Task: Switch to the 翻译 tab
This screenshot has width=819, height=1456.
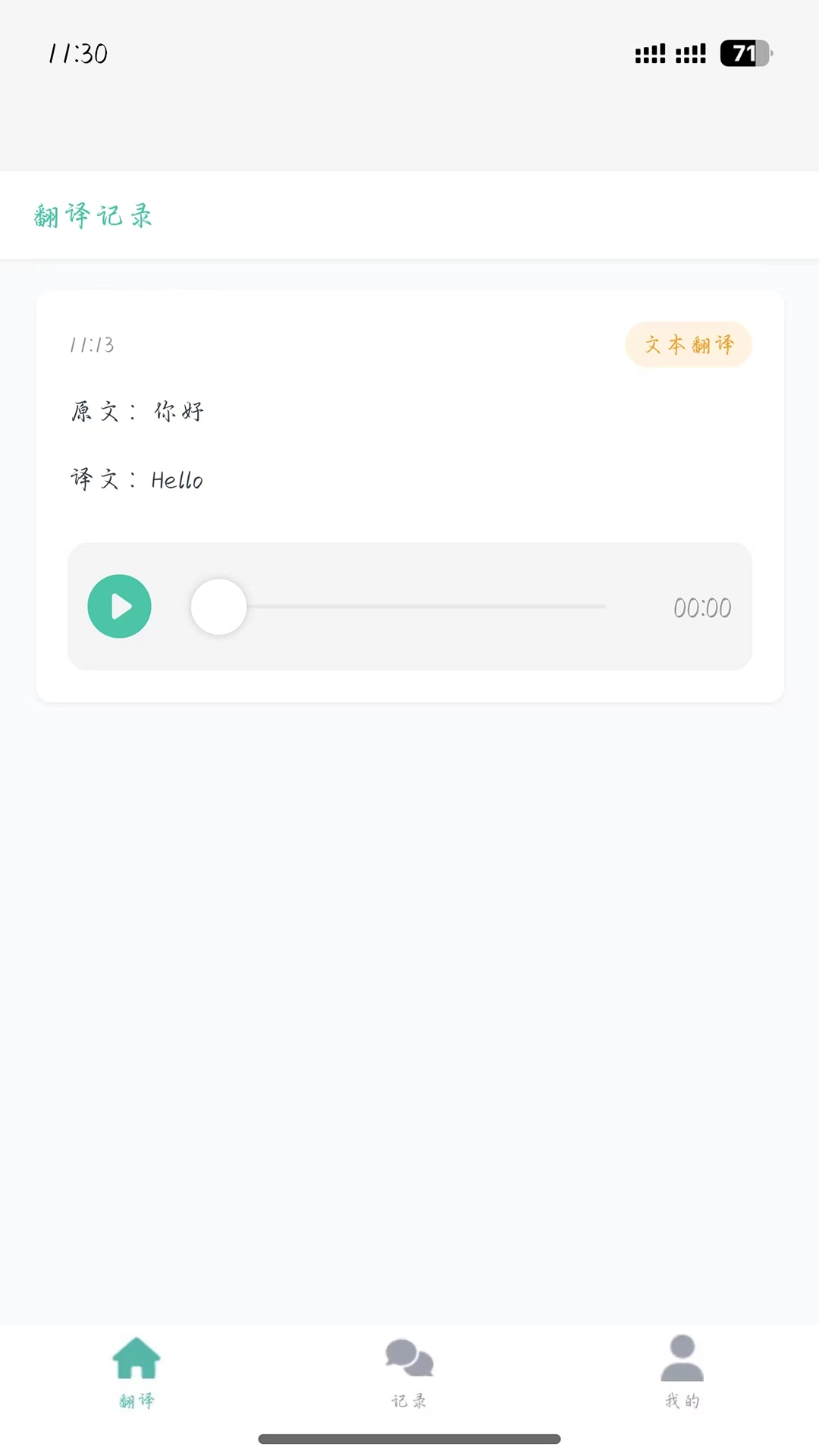Action: coord(136,1373)
